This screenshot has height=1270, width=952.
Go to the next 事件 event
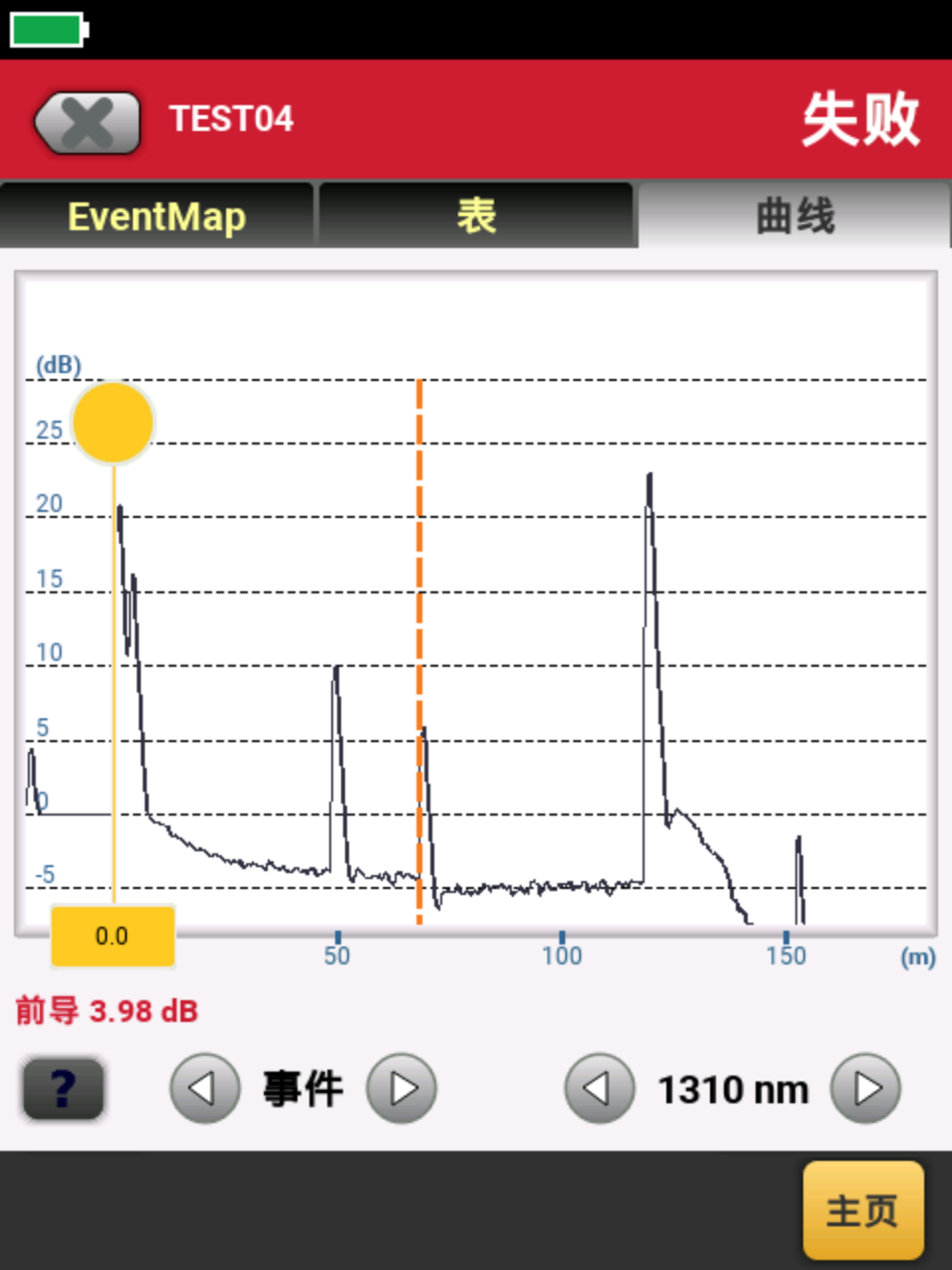click(x=402, y=1088)
